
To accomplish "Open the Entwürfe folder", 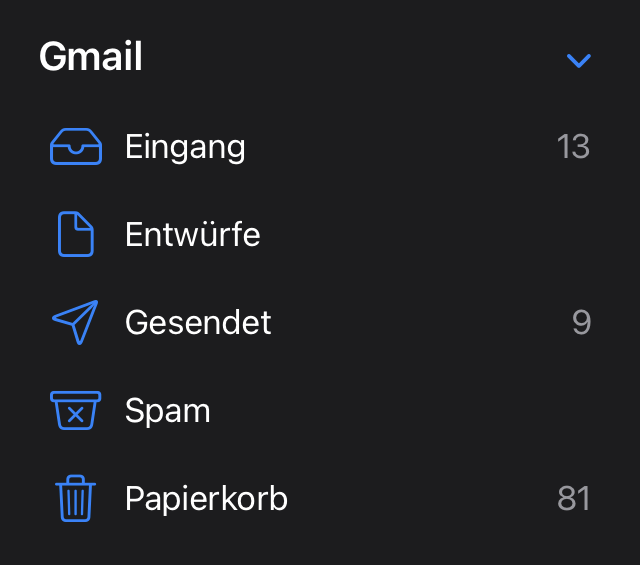I will pos(192,235).
